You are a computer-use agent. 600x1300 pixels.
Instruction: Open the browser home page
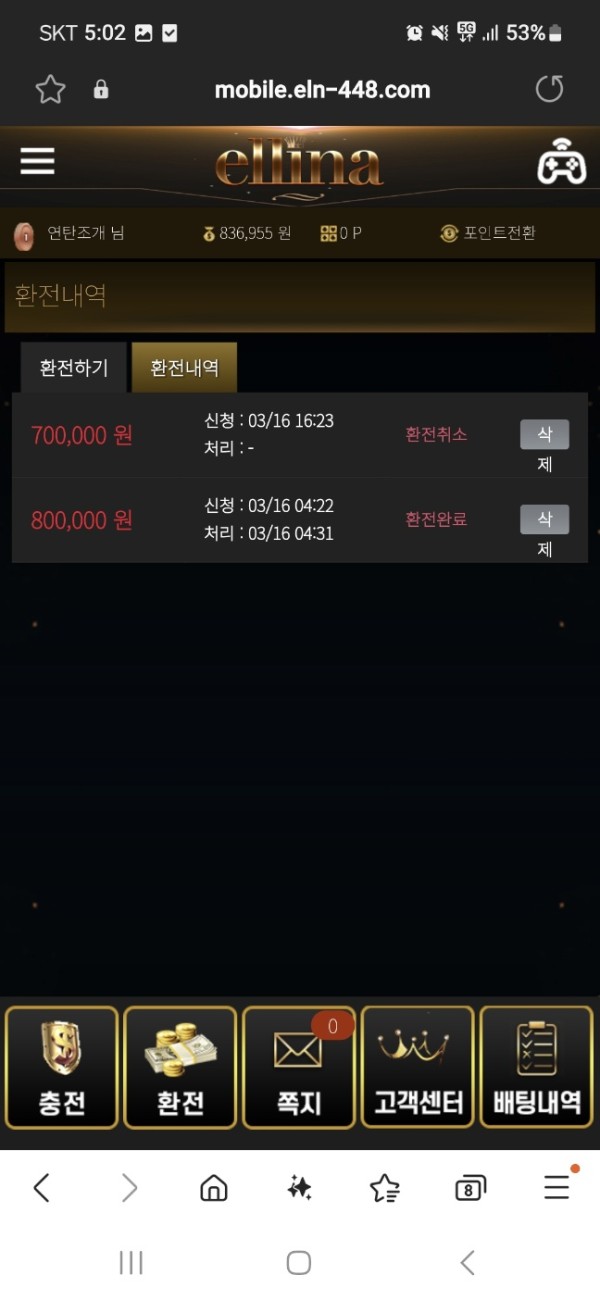point(213,1187)
